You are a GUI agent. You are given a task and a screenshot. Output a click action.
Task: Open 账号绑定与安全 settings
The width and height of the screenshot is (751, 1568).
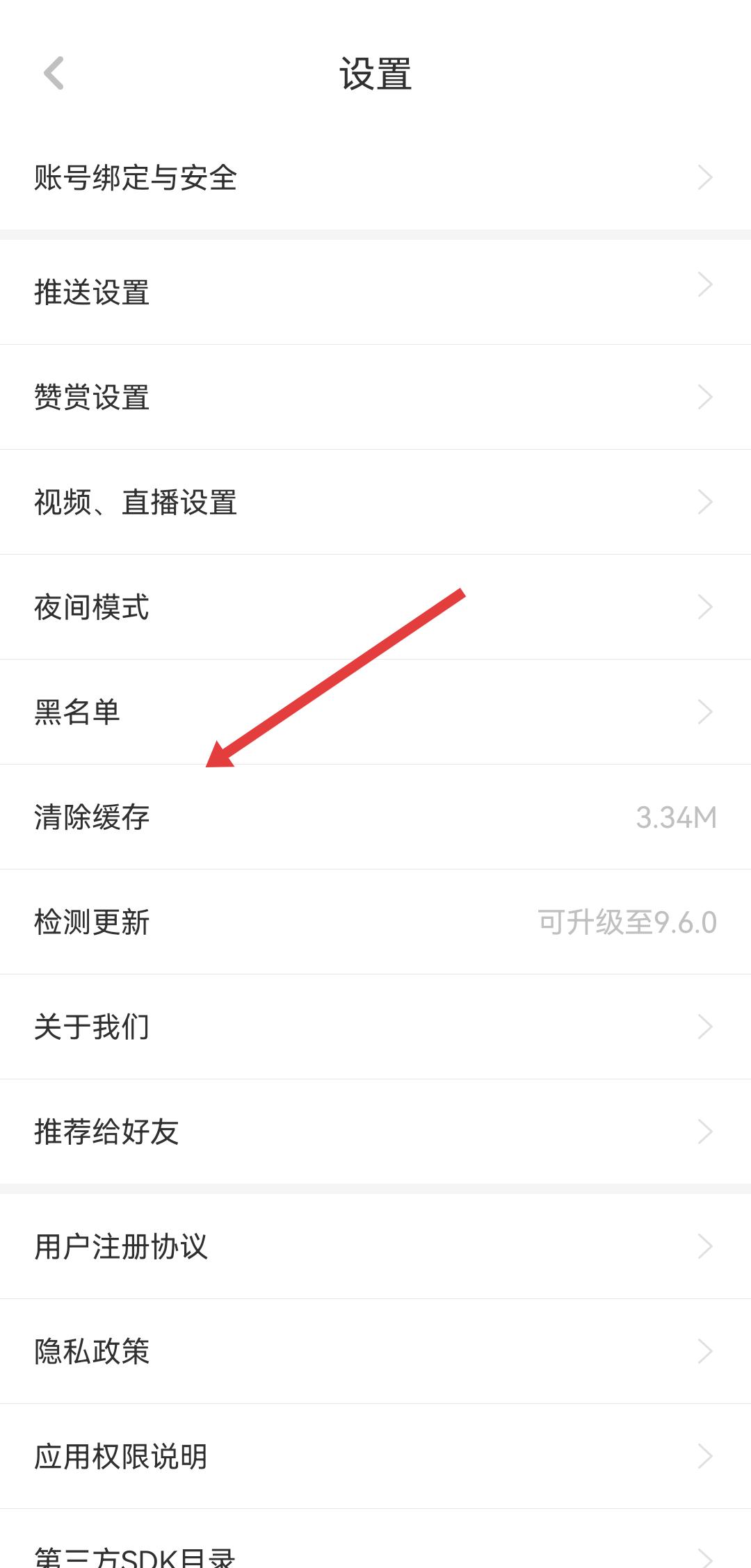(x=375, y=178)
